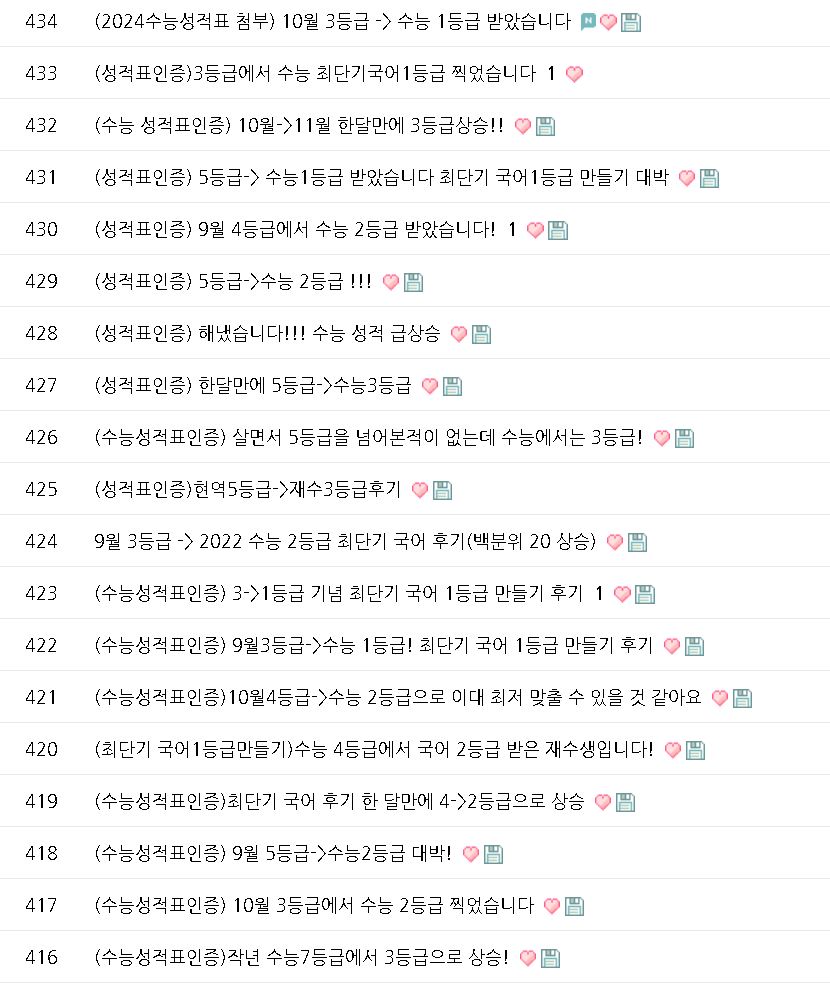View post 426 '살면서 5등급을 넘어본적이 없는데'
Viewport: 830px width, 983px height.
368,438
